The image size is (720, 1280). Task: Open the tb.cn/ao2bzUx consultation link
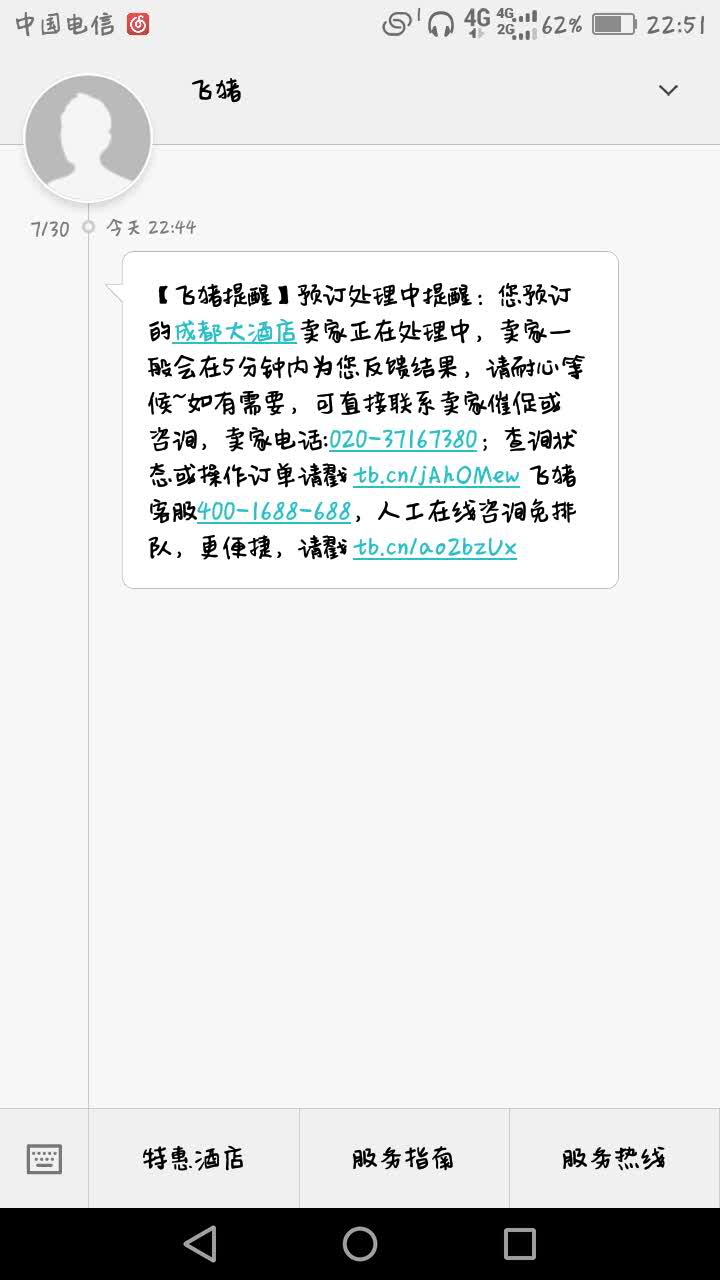435,548
